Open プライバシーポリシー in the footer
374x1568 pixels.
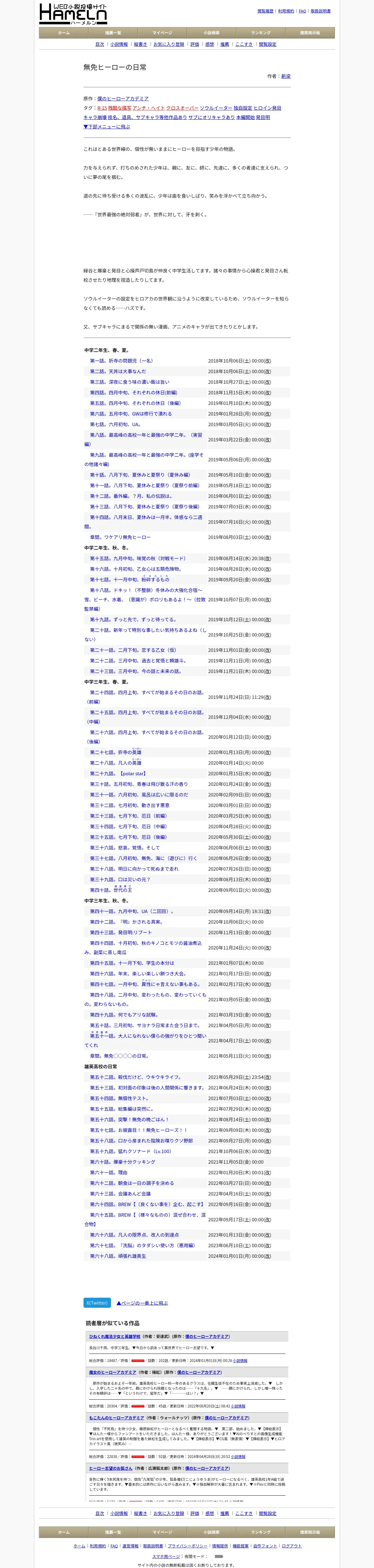(187, 1546)
